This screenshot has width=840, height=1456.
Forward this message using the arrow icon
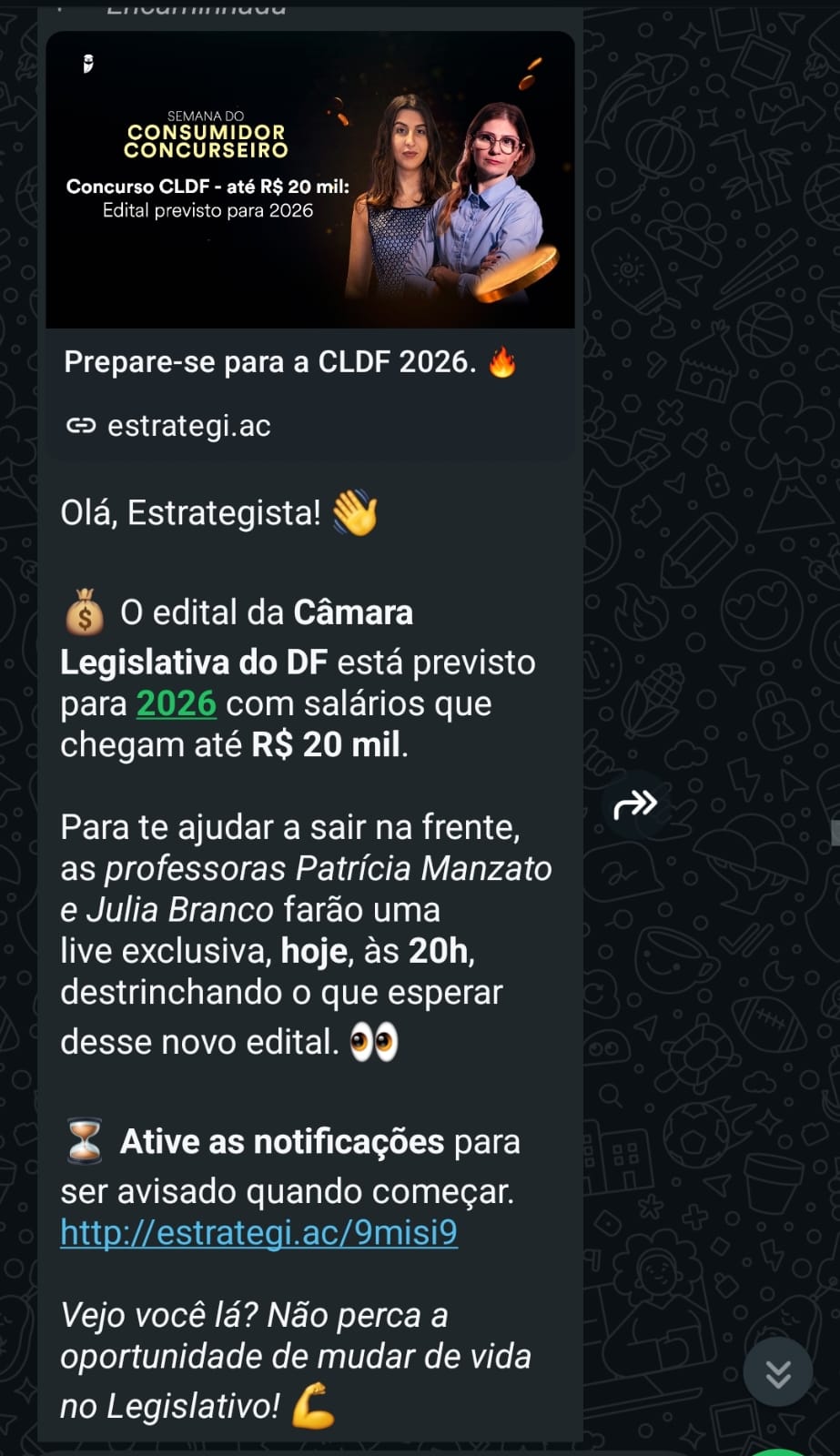pyautogui.click(x=635, y=804)
